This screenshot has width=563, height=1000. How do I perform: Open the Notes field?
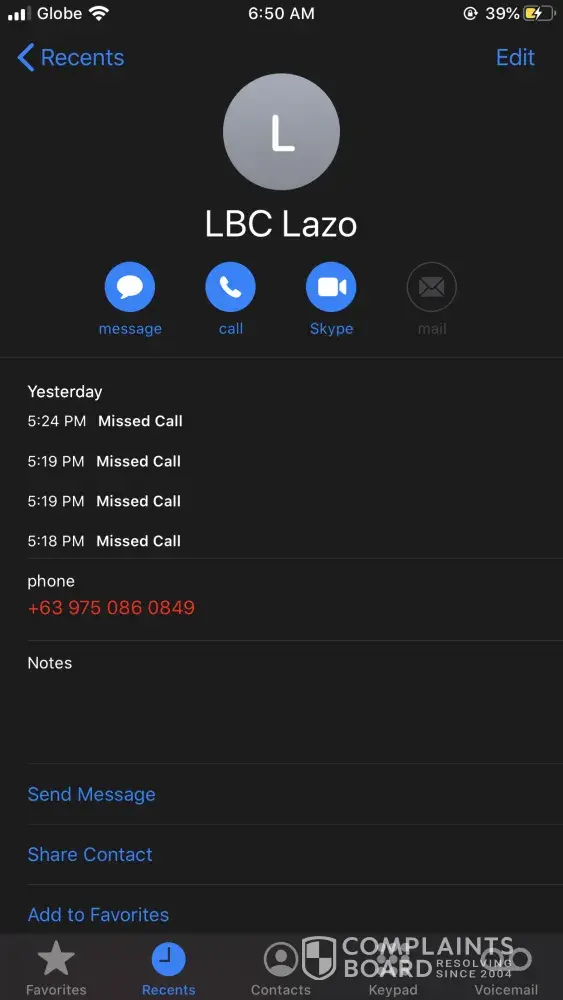[295, 702]
